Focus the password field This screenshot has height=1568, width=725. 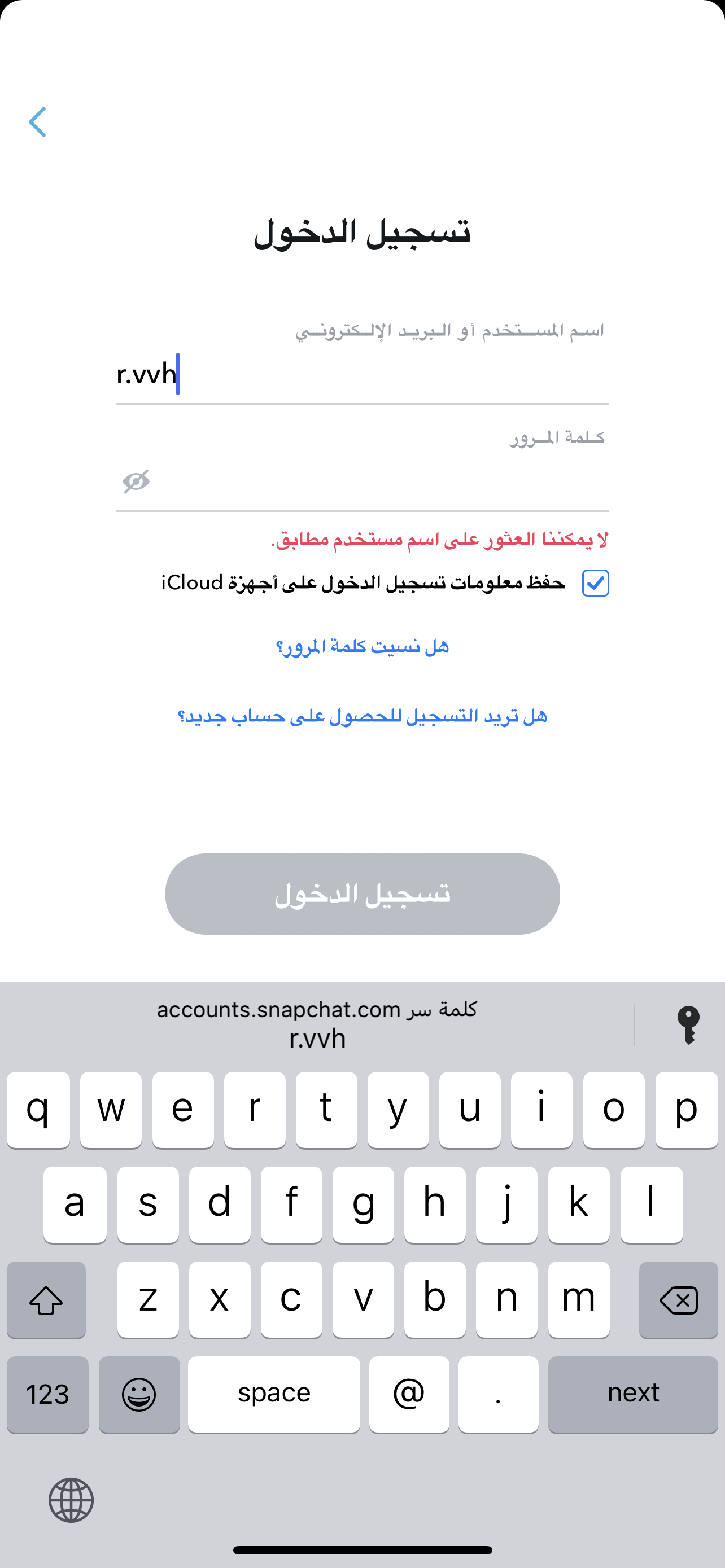pos(362,481)
